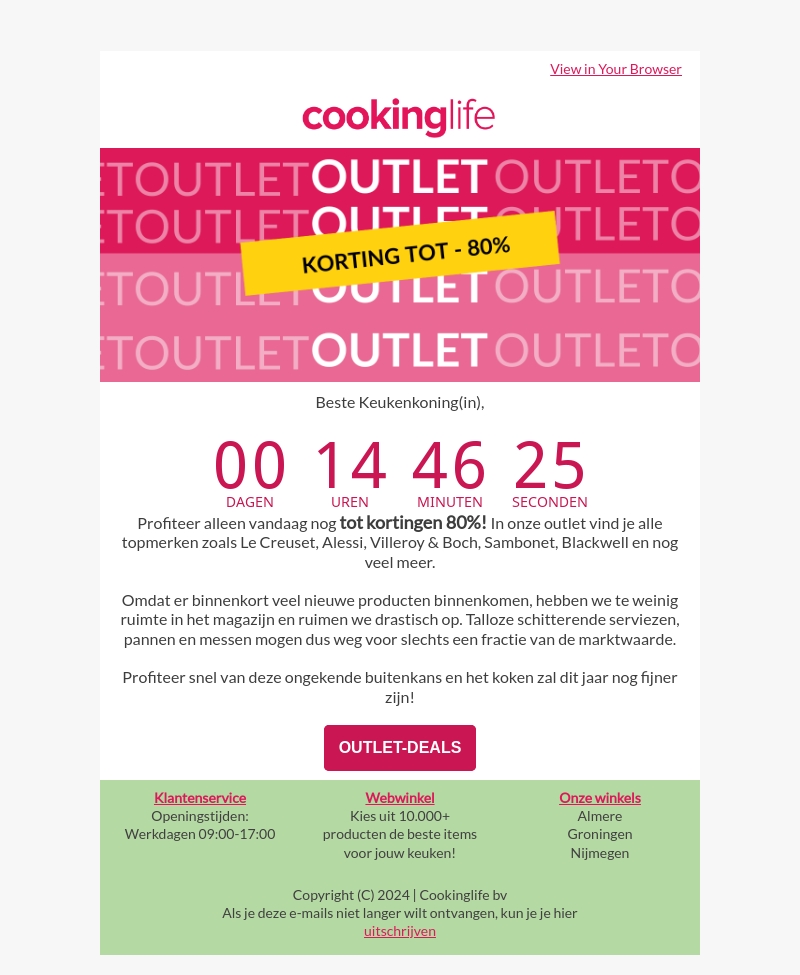
Task: Tap the uitschrijven unsubscribe link
Action: click(x=400, y=931)
